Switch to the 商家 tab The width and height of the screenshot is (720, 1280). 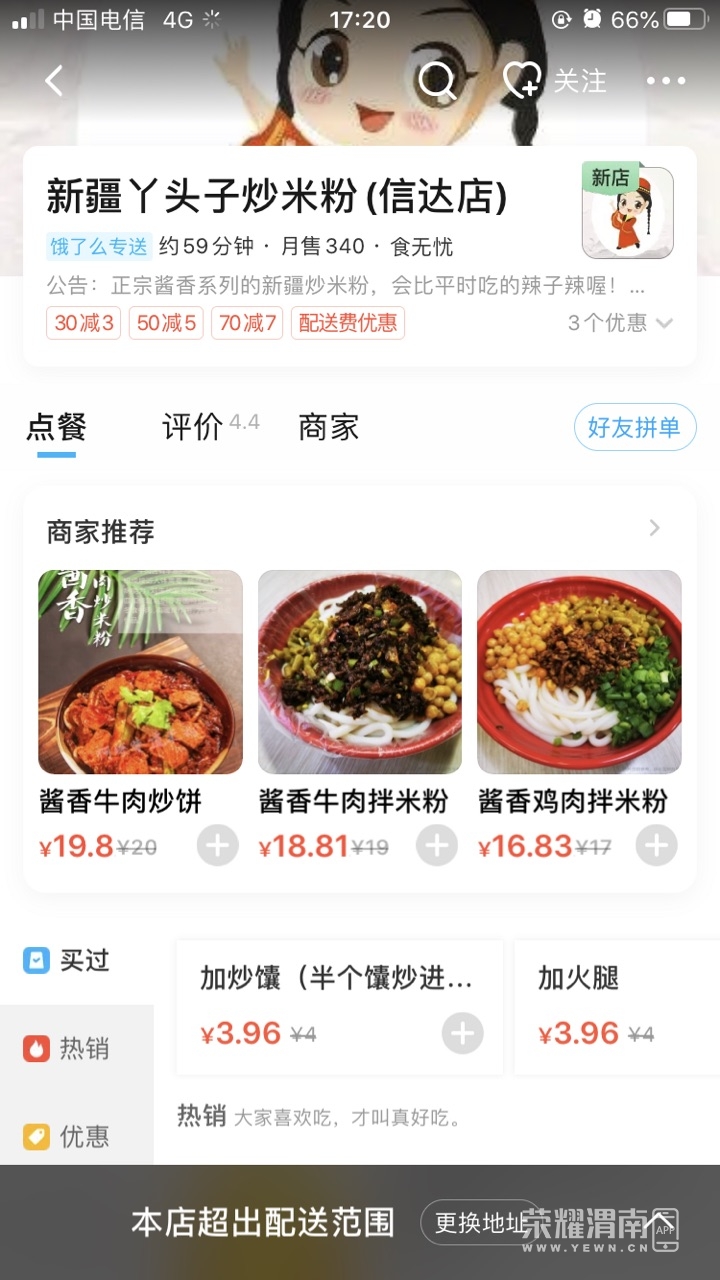pyautogui.click(x=328, y=428)
